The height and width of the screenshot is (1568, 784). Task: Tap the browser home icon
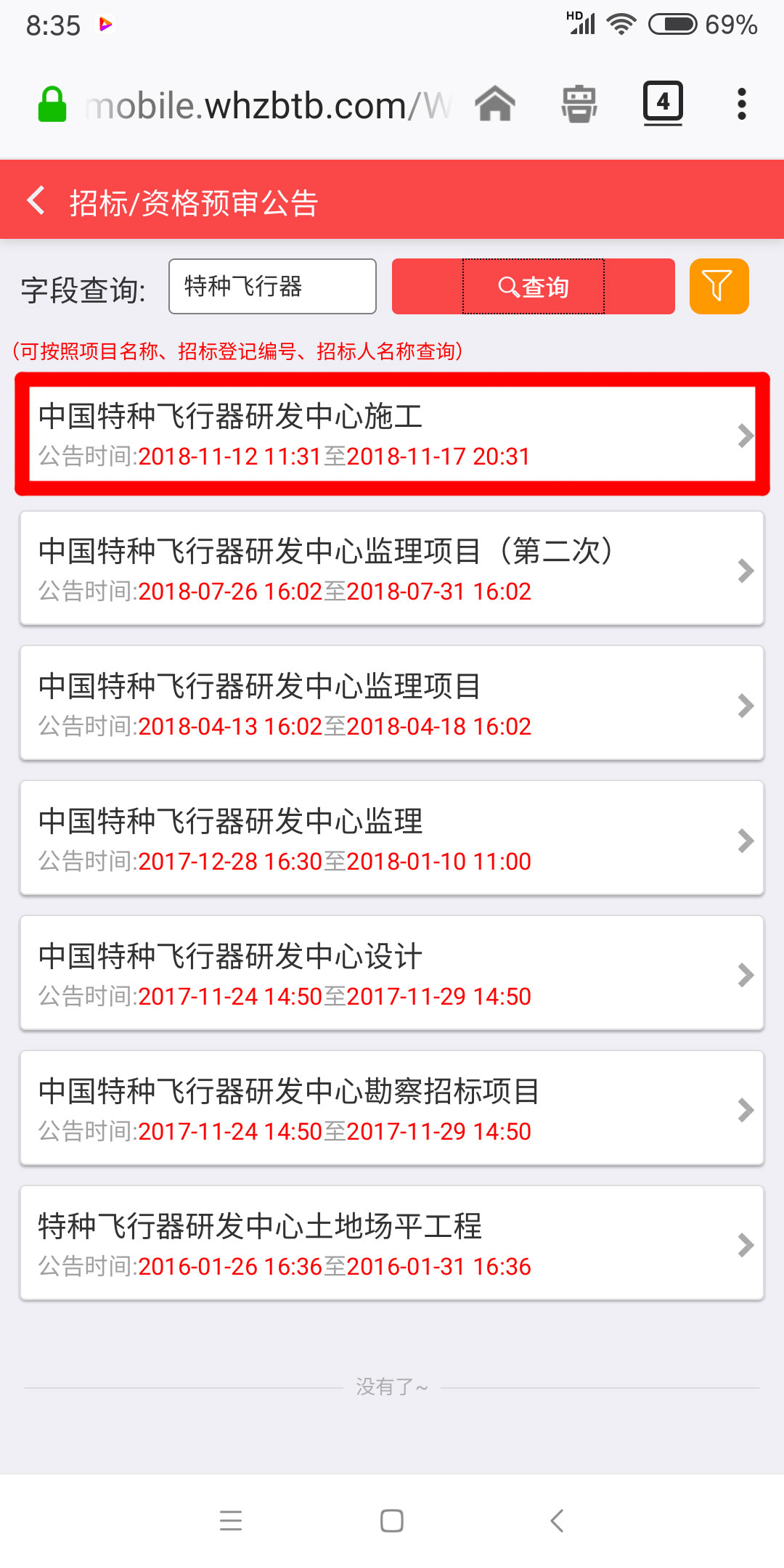(x=495, y=104)
